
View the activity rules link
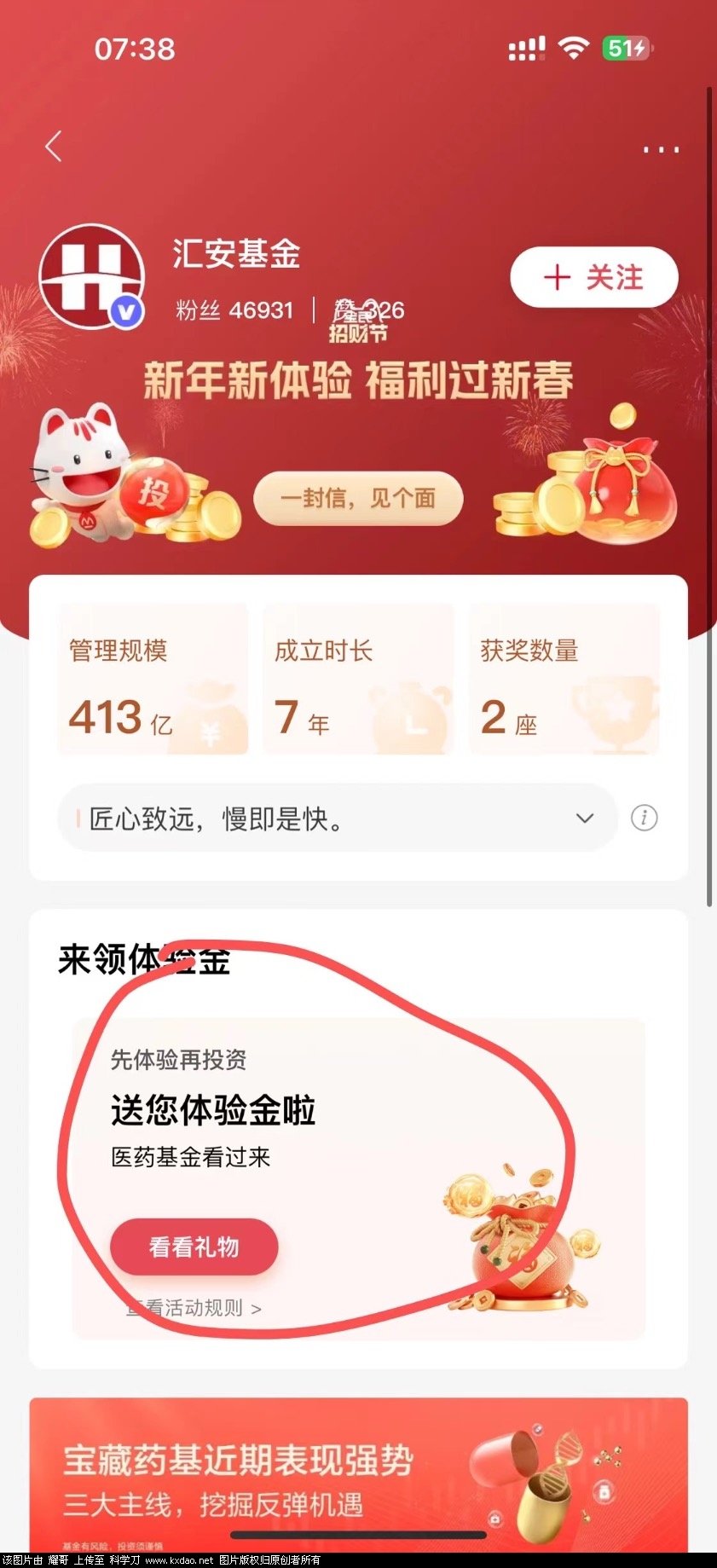[194, 1308]
